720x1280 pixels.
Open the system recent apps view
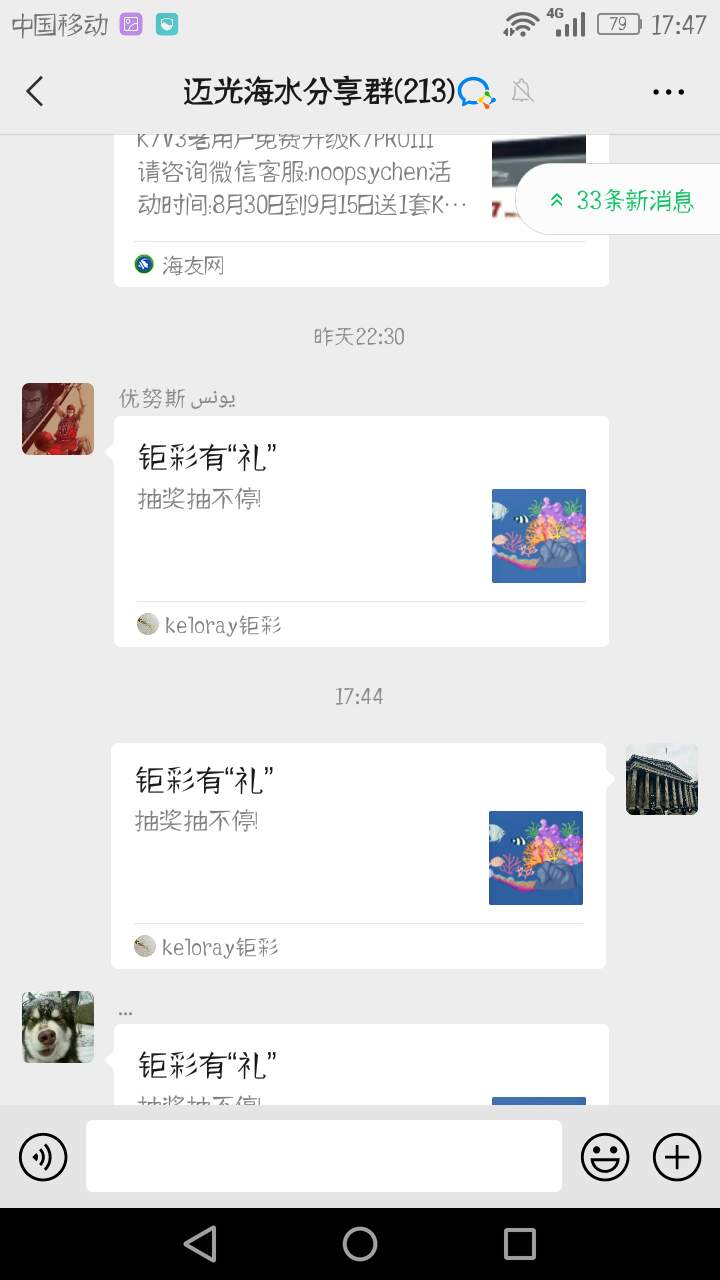[x=520, y=1244]
